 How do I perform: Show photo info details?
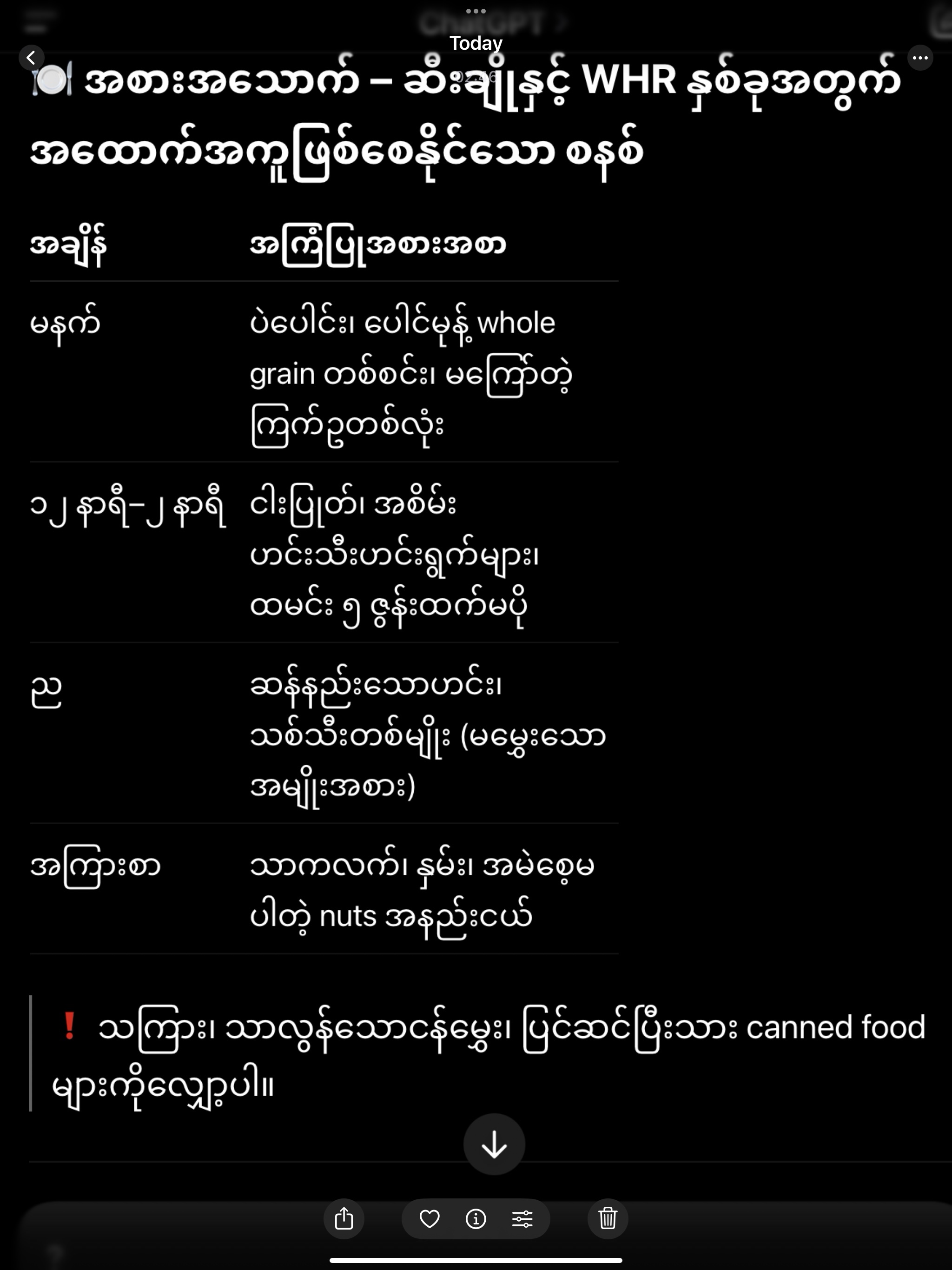(476, 1218)
